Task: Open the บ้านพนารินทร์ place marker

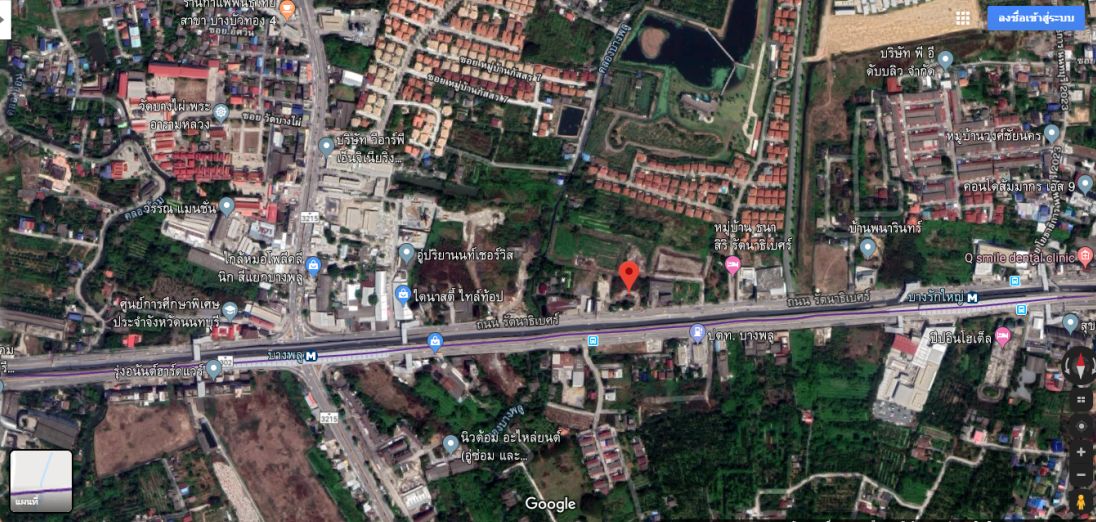Action: coord(867,247)
